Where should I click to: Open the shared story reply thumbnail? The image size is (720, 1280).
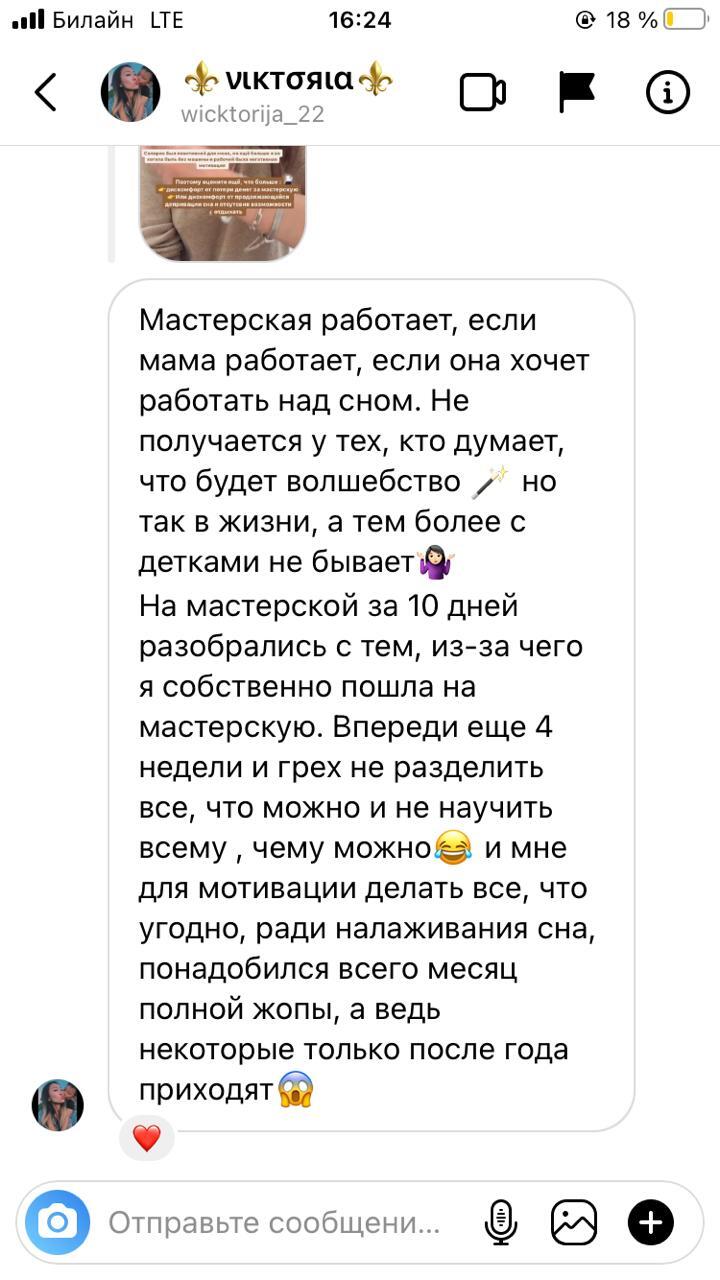[x=221, y=203]
